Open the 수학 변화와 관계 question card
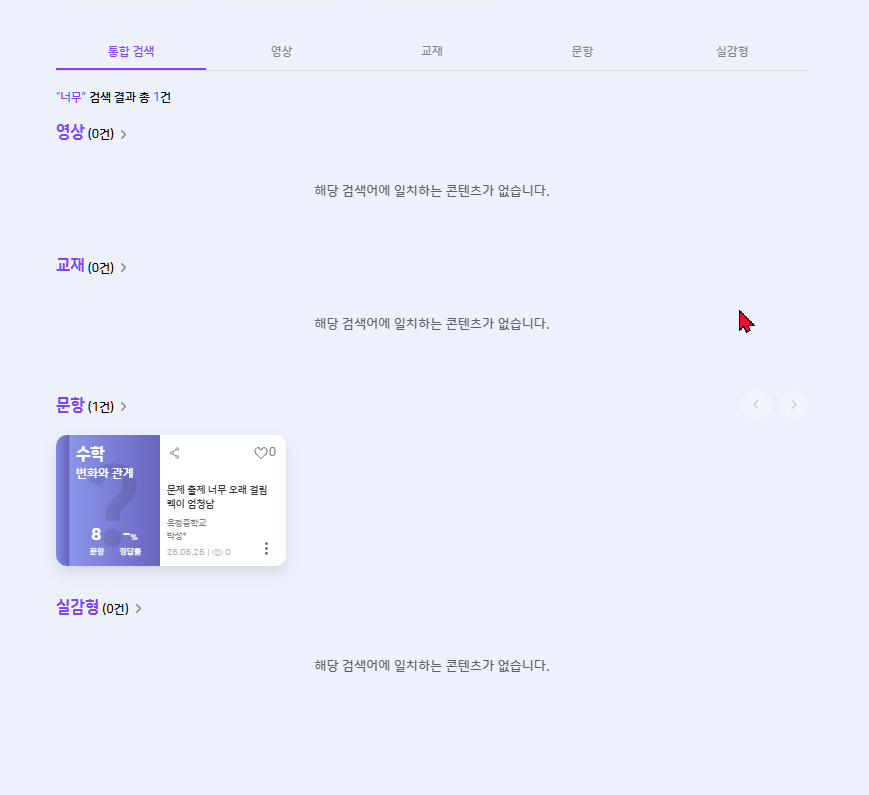Screen dimensions: 869x795 (108, 500)
